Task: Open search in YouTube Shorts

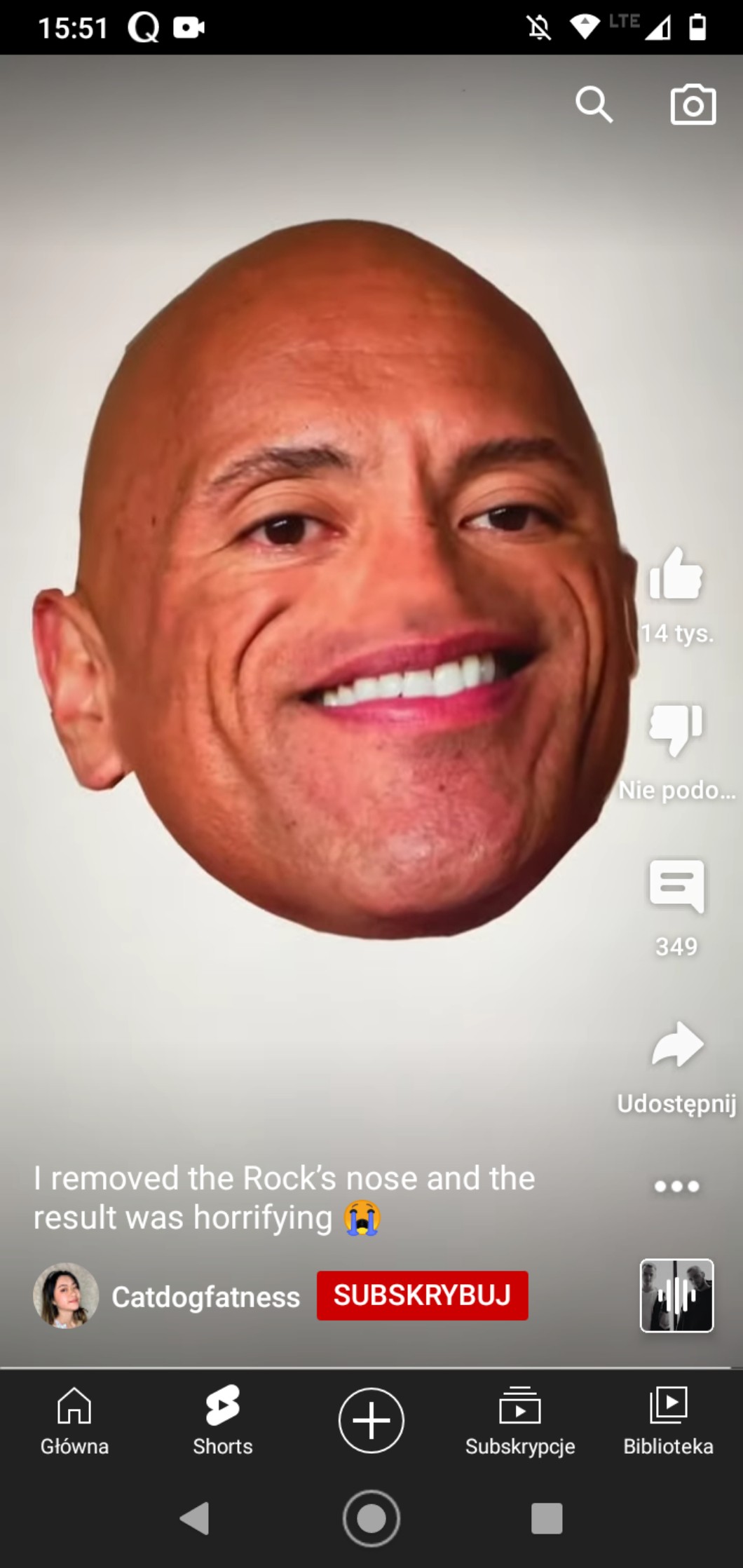Action: pyautogui.click(x=594, y=105)
